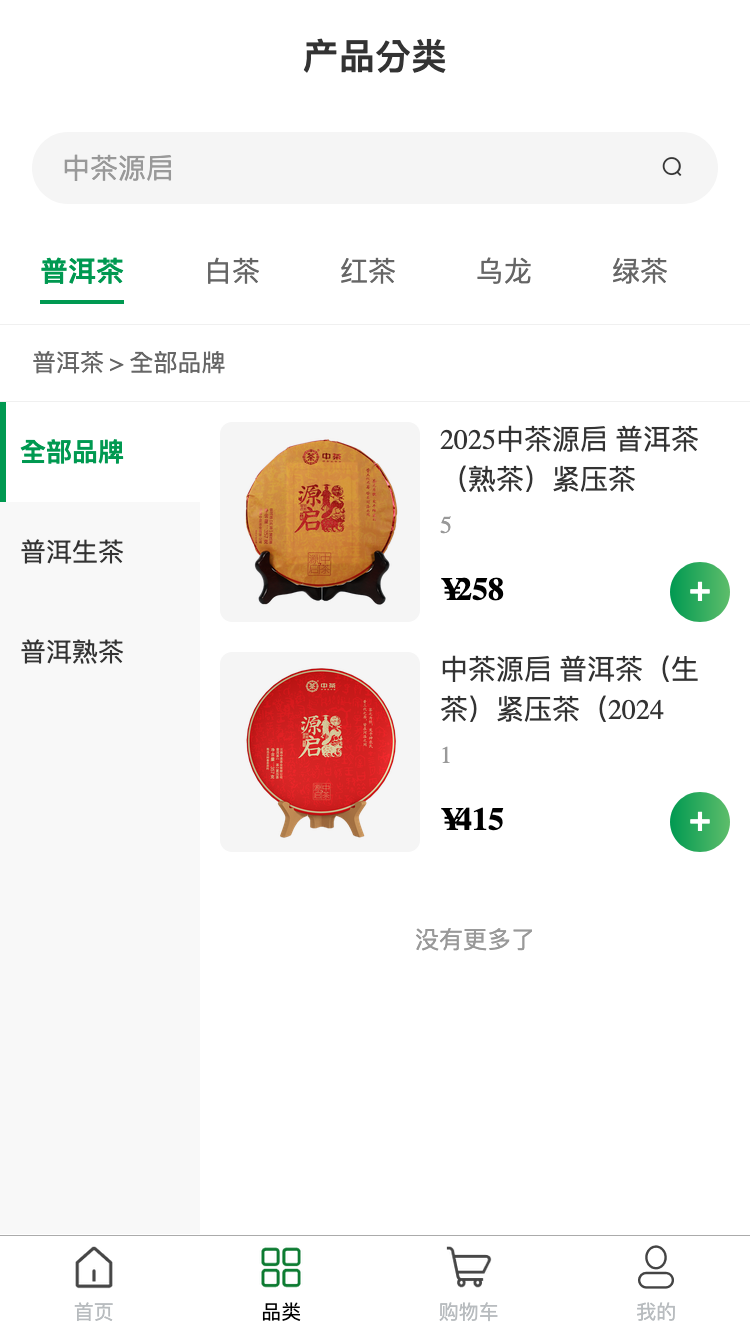Select the 品类 category icon in bottom bar
Screen dimensions: 750x1334
point(281,1280)
